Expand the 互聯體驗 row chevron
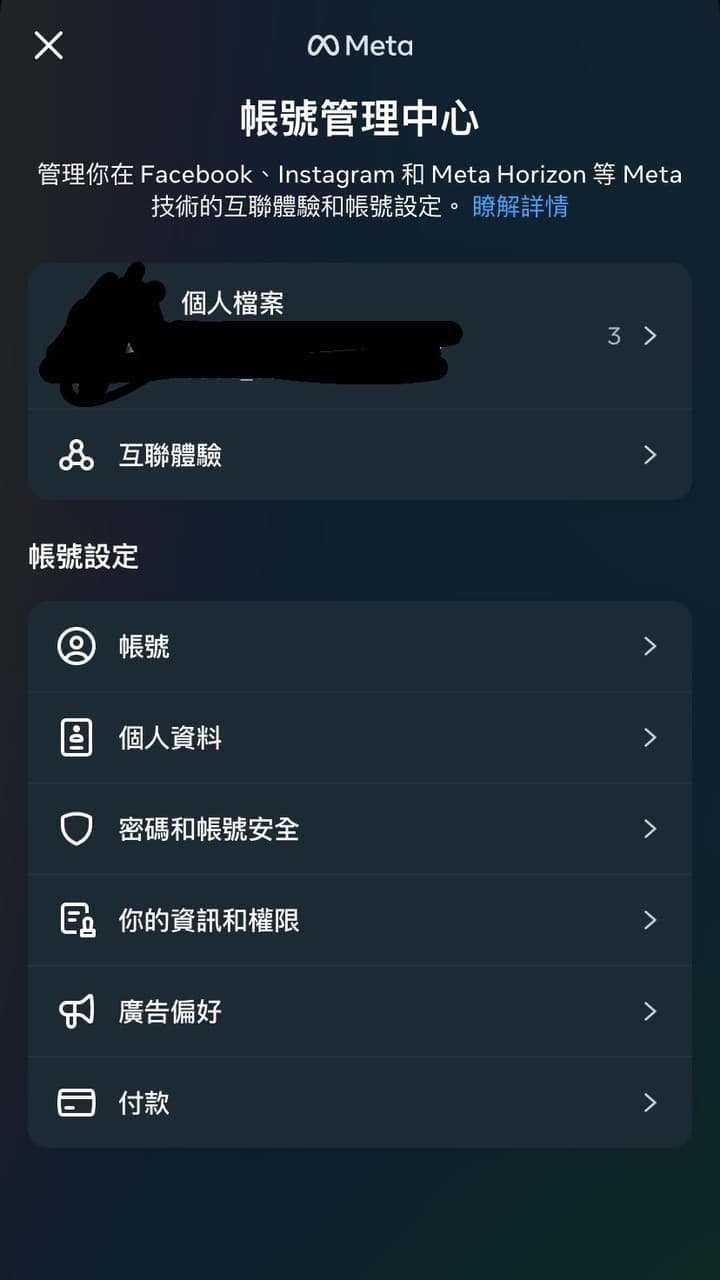This screenshot has width=720, height=1280. (x=651, y=455)
